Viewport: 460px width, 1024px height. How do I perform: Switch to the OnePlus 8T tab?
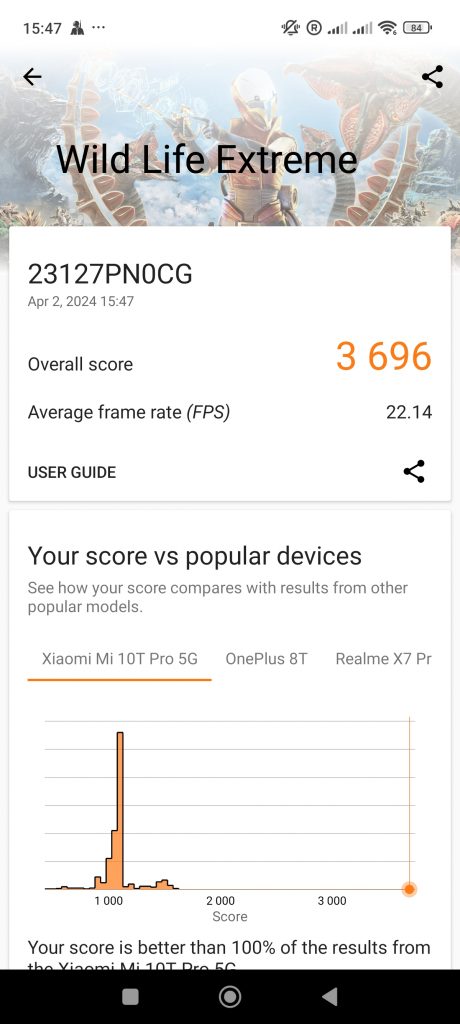click(x=266, y=659)
